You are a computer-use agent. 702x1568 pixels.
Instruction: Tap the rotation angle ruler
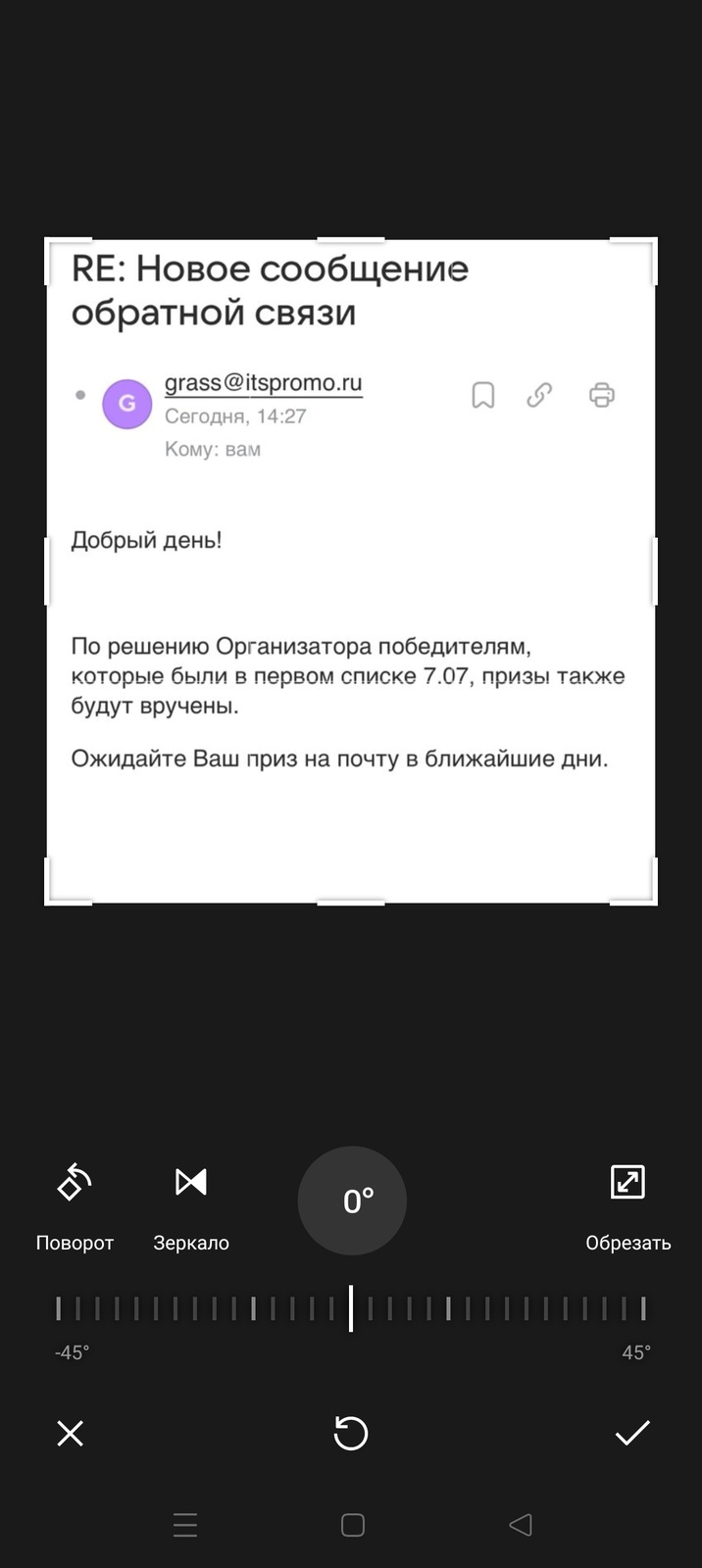point(351,1308)
